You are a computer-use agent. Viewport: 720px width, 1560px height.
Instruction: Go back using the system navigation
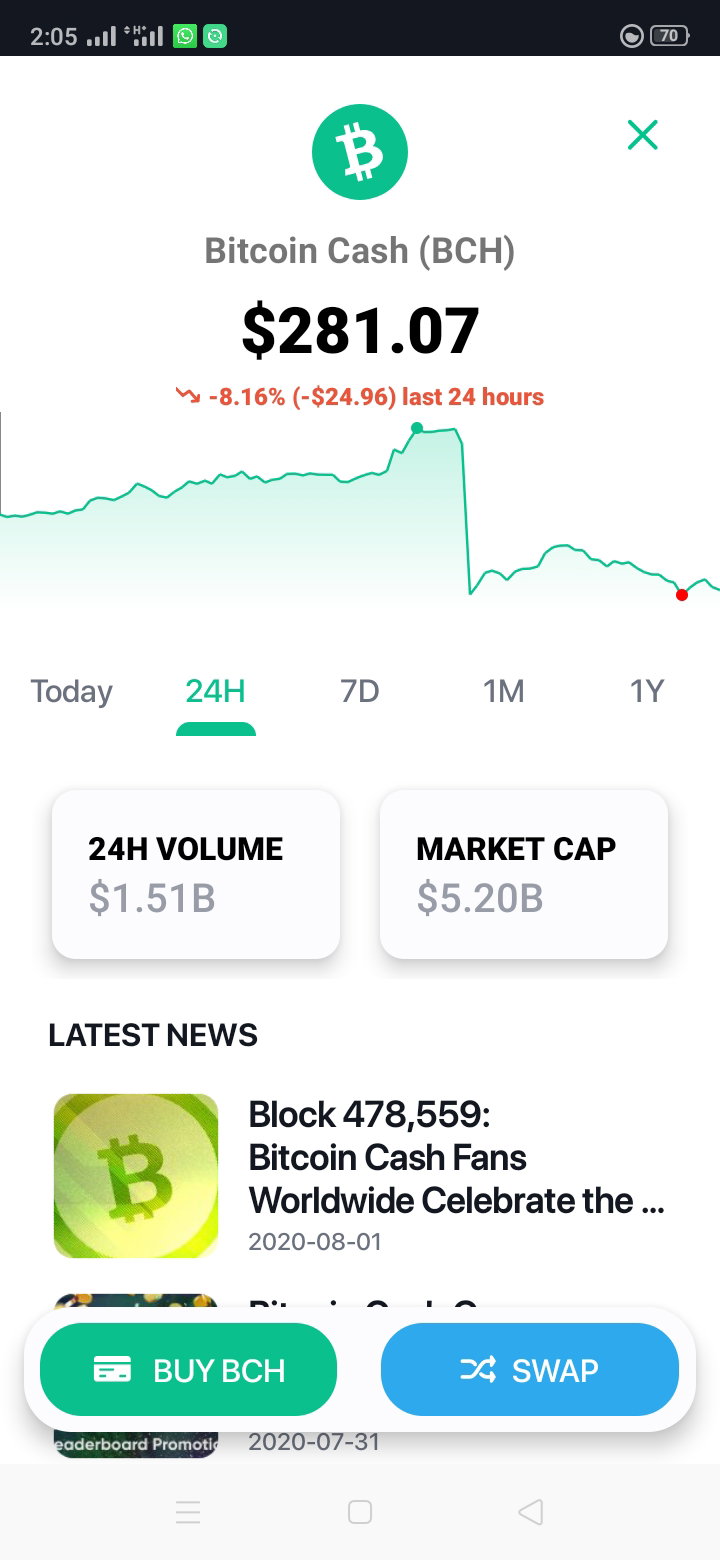coord(531,1512)
